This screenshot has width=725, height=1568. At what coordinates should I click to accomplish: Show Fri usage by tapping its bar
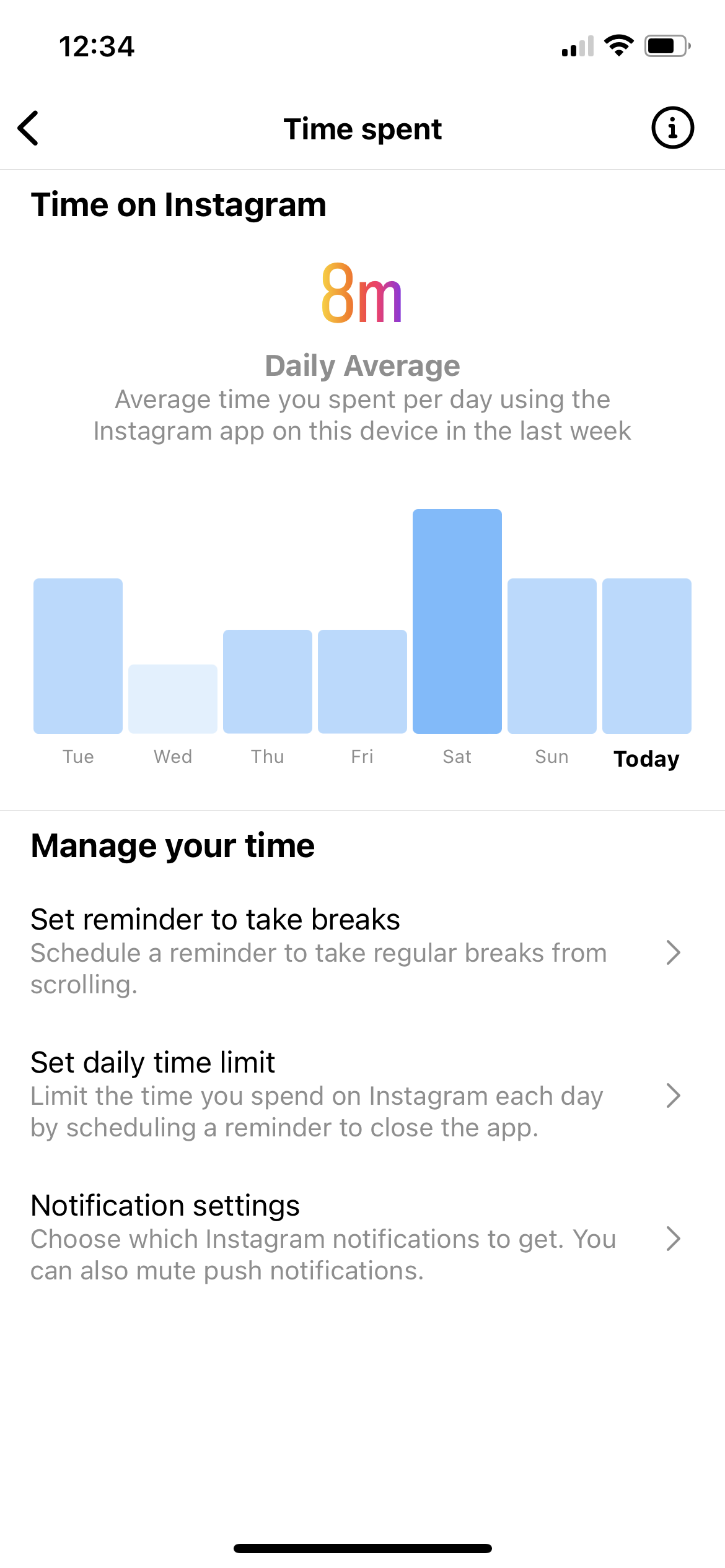point(362,681)
